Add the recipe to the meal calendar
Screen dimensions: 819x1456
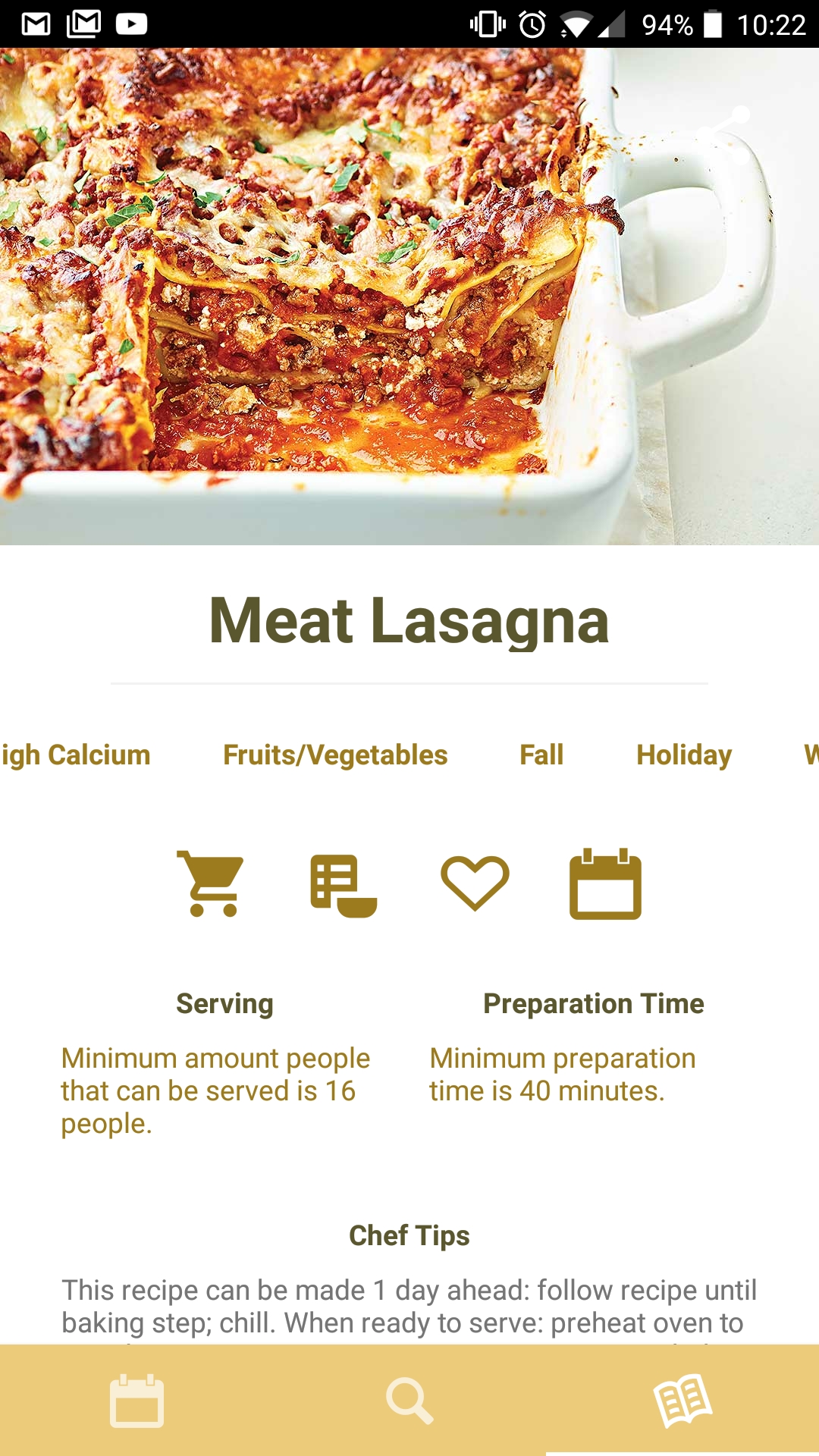click(x=605, y=884)
